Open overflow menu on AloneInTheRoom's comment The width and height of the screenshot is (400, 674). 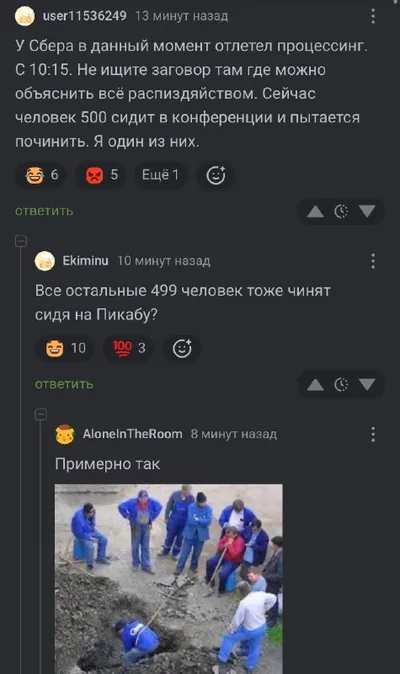(x=373, y=434)
